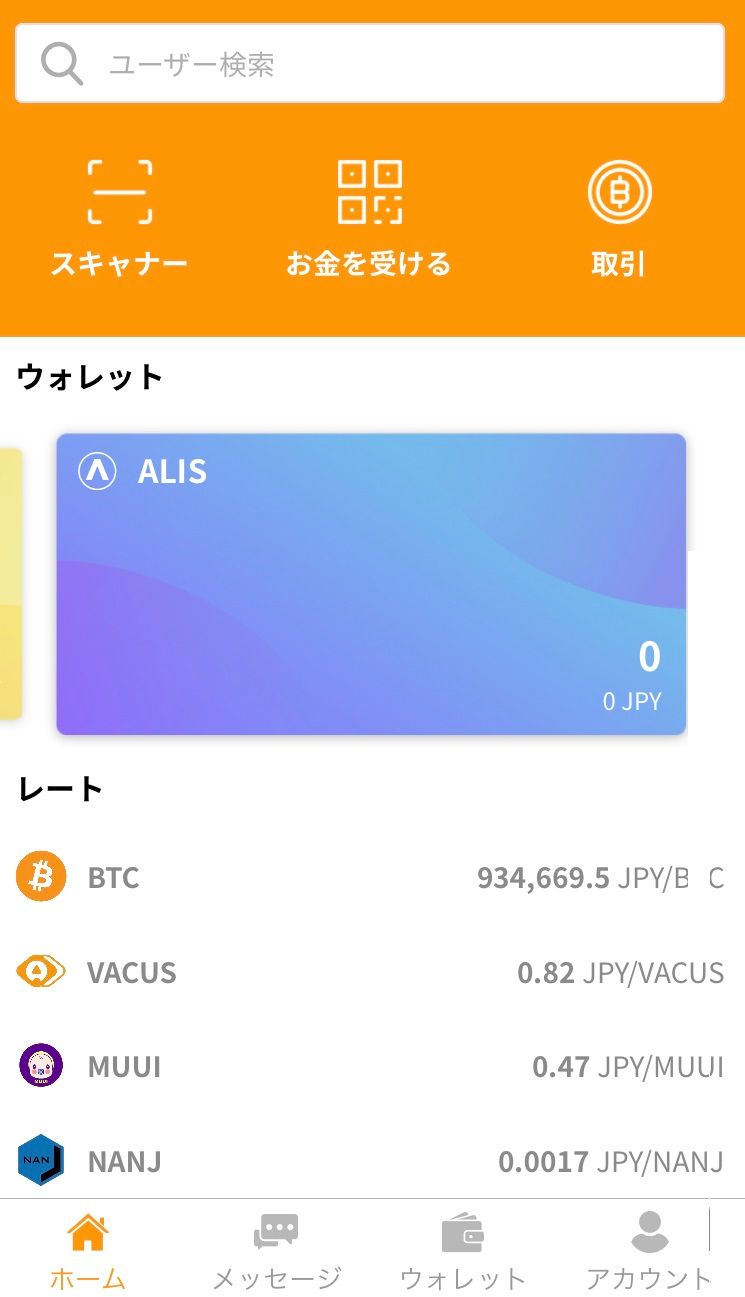Open the スキャナー scanner
Screen dimensions: 745x1297
coord(119,217)
